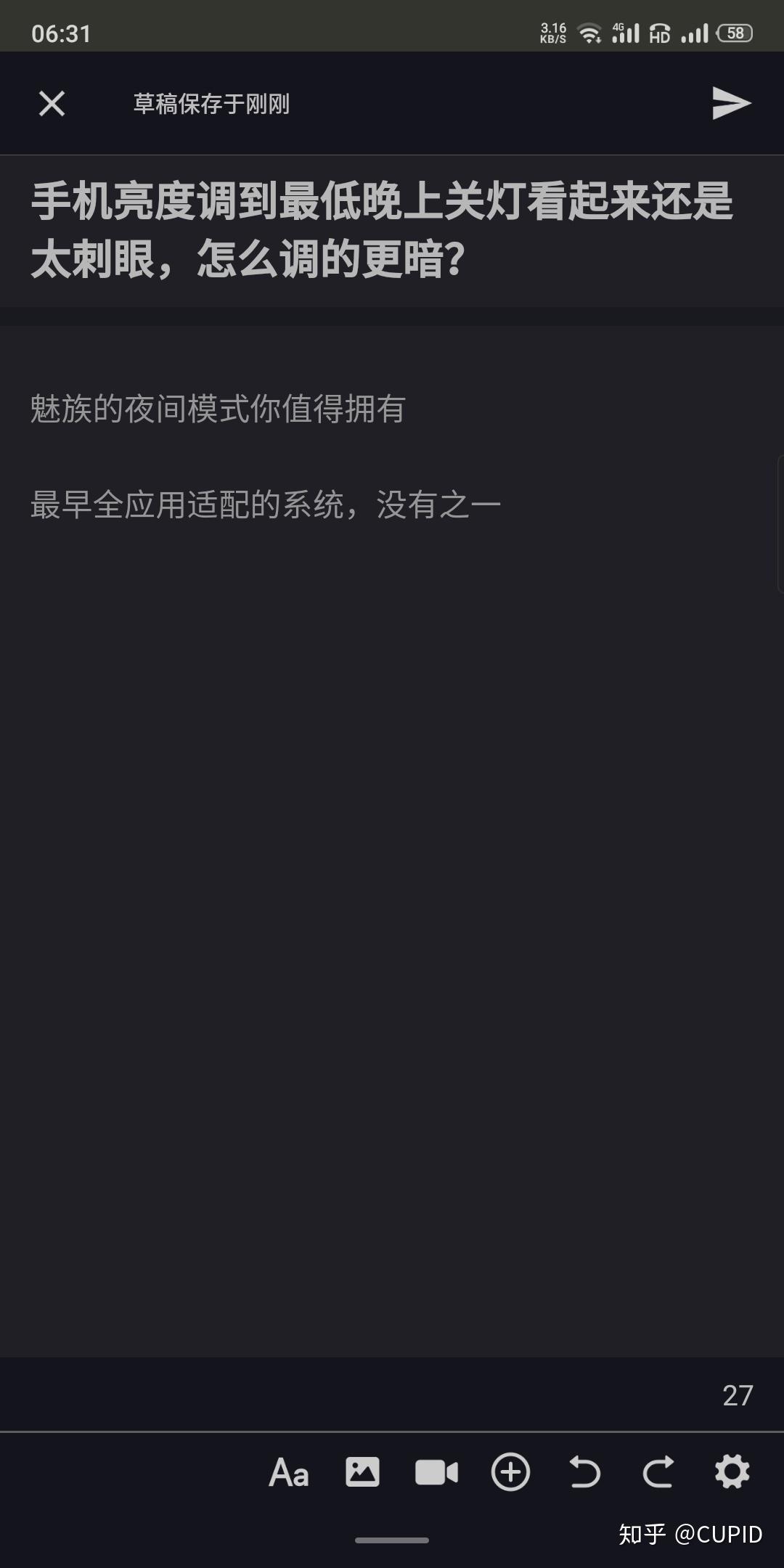Close the answer editor
Image resolution: width=784 pixels, height=1568 pixels.
coord(52,103)
